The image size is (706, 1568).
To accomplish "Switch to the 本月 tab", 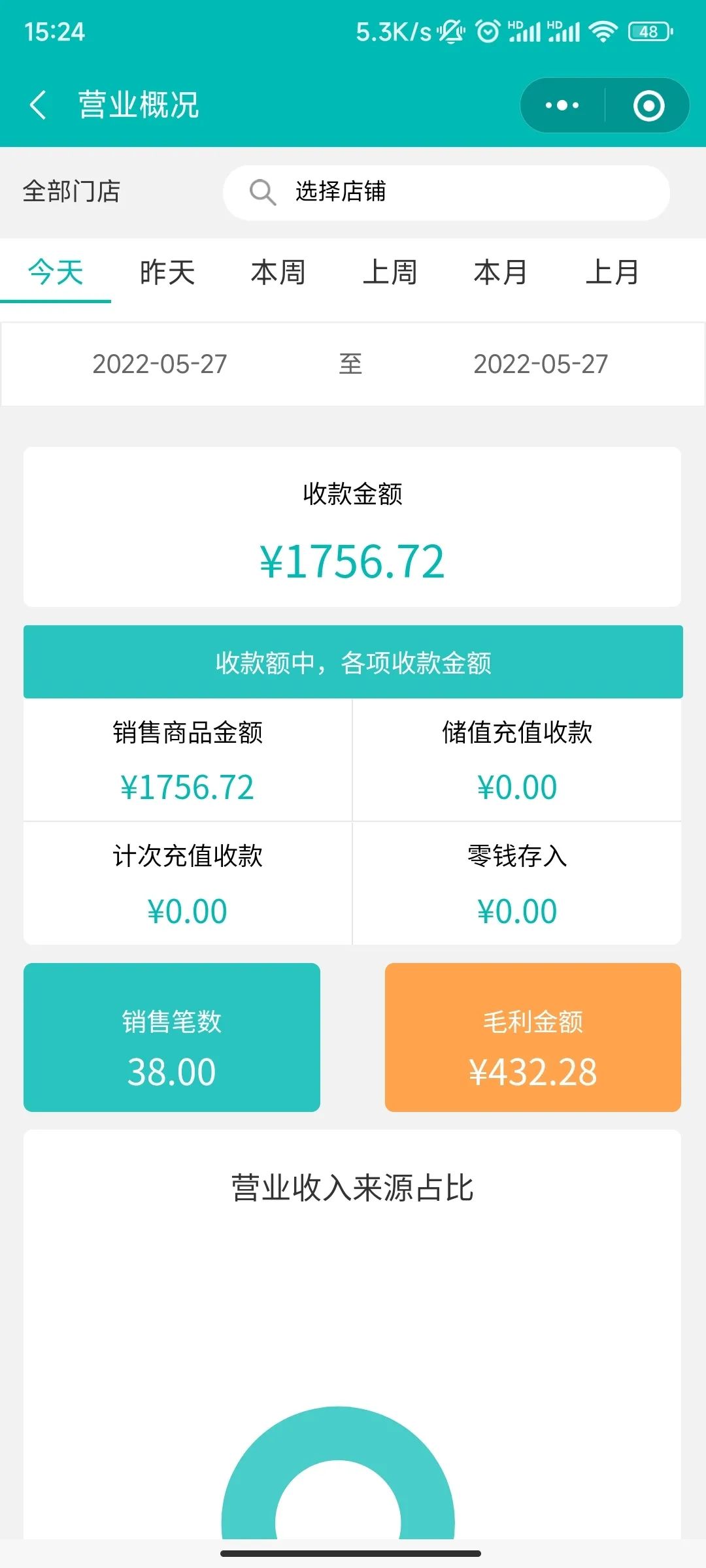I will pyautogui.click(x=501, y=273).
